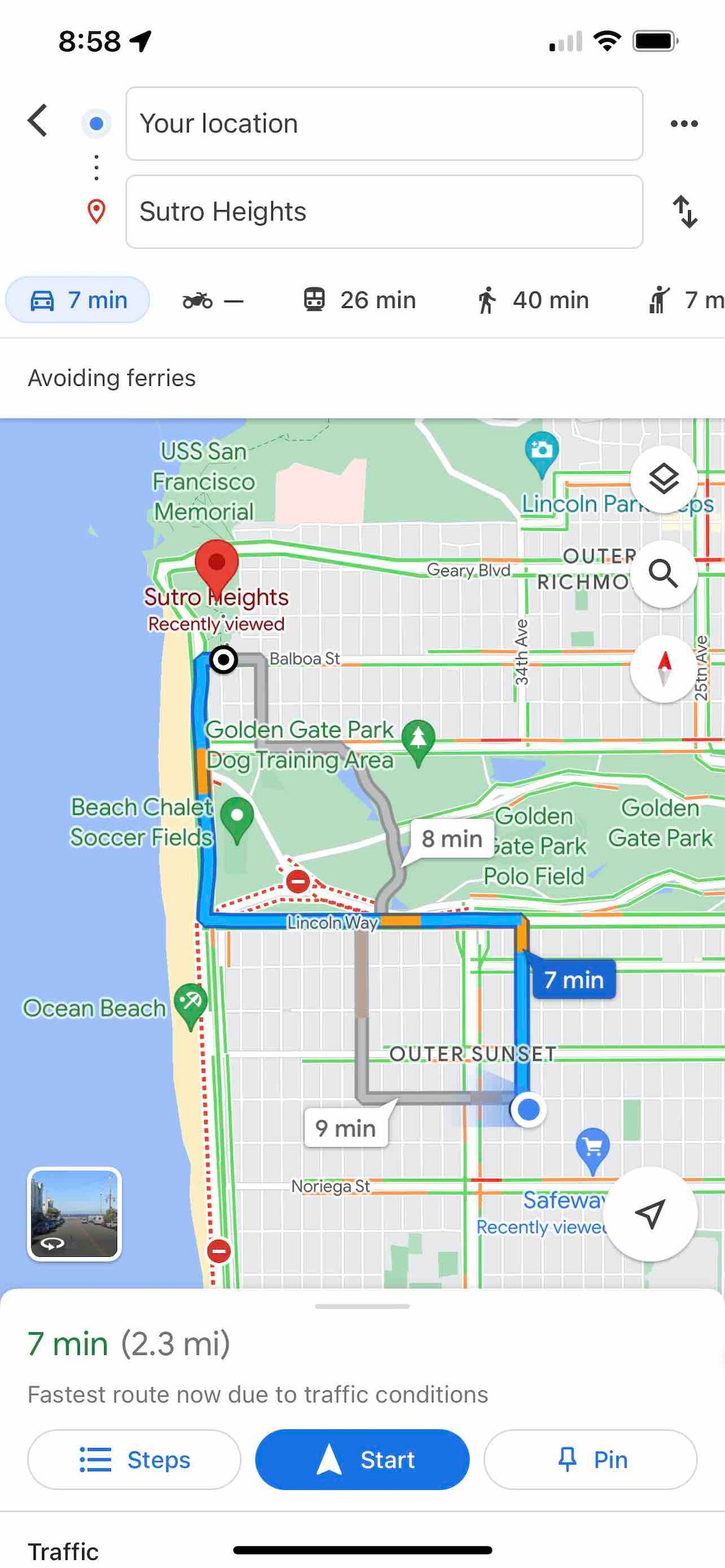Switch to motorcycle travel mode
725x1568 pixels.
pos(212,300)
